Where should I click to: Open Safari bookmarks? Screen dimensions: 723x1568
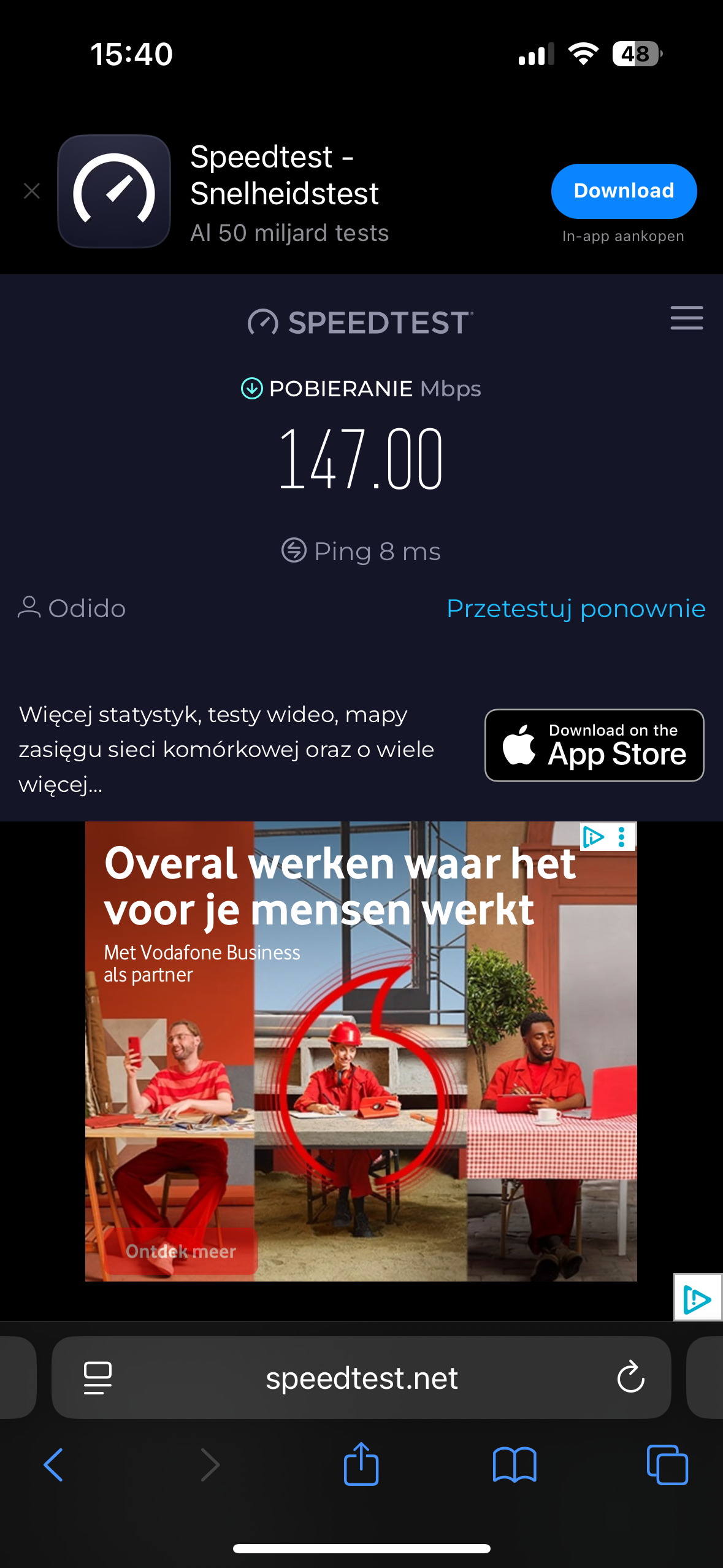pos(515,1465)
